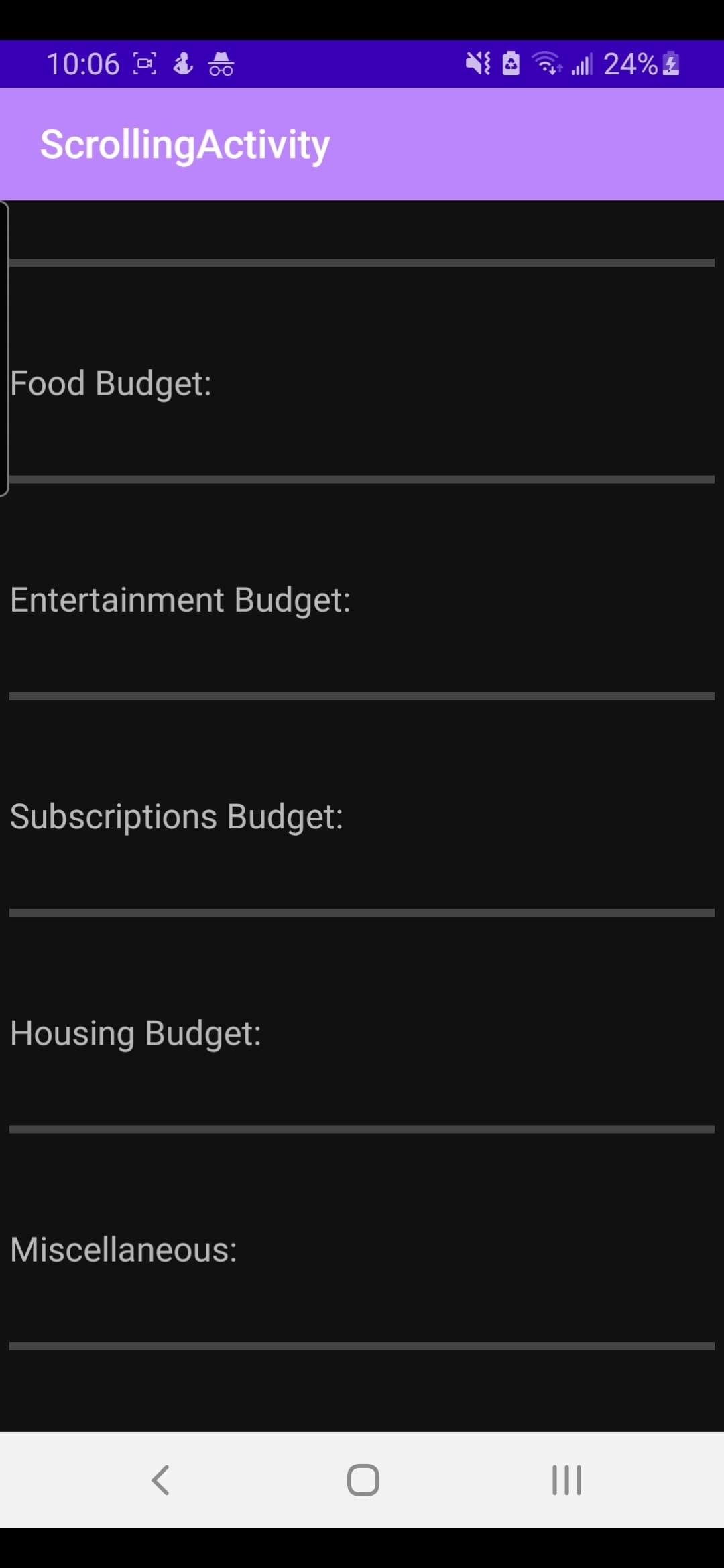Viewport: 724px width, 1568px height.
Task: Go back using the navigation bar
Action: (160, 1480)
